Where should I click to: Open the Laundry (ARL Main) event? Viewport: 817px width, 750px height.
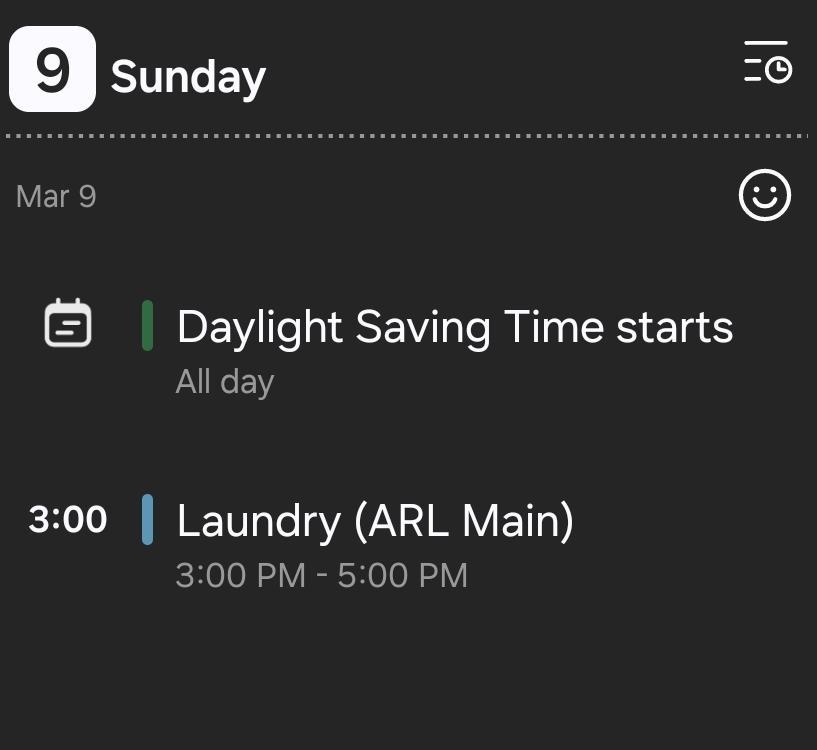[x=375, y=522]
